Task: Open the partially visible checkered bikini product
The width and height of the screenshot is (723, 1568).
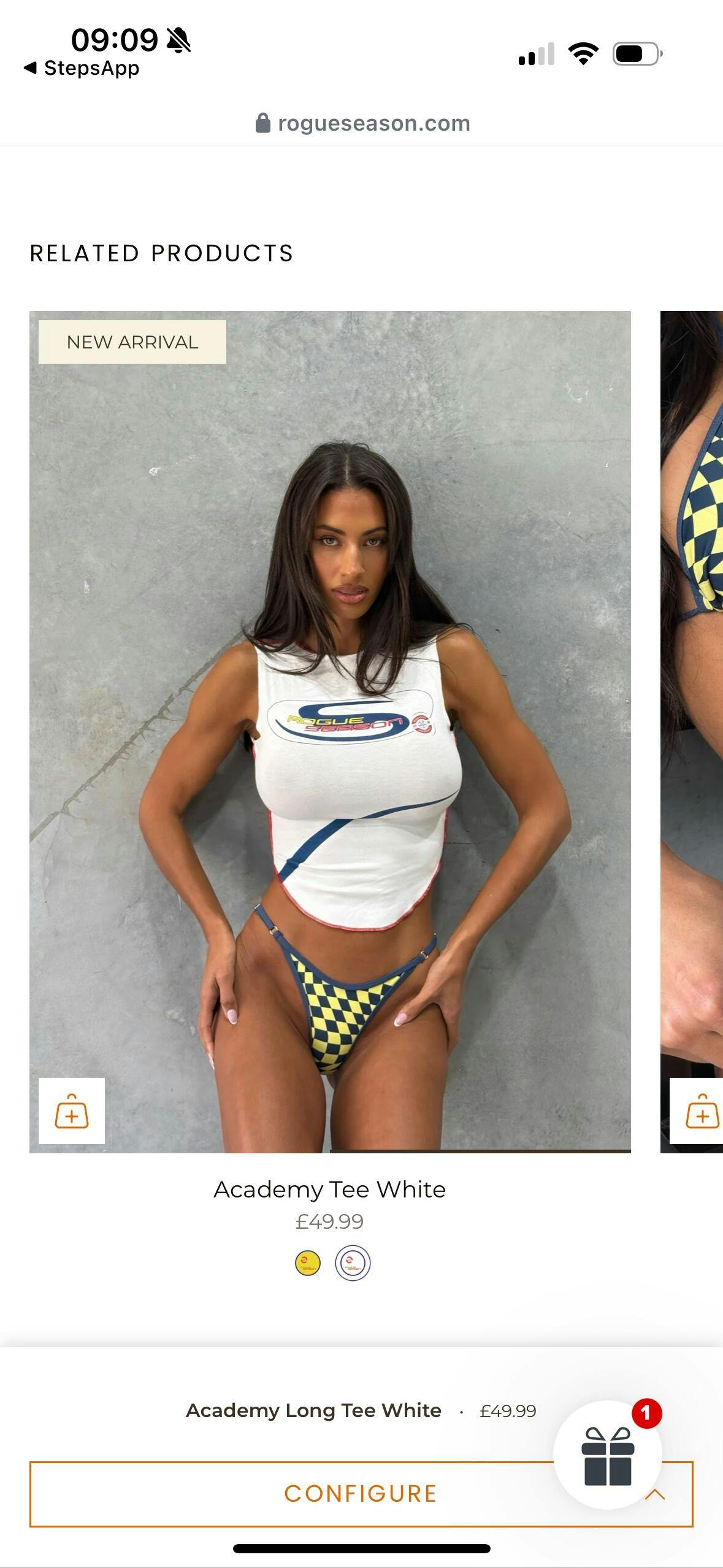Action: (692, 675)
